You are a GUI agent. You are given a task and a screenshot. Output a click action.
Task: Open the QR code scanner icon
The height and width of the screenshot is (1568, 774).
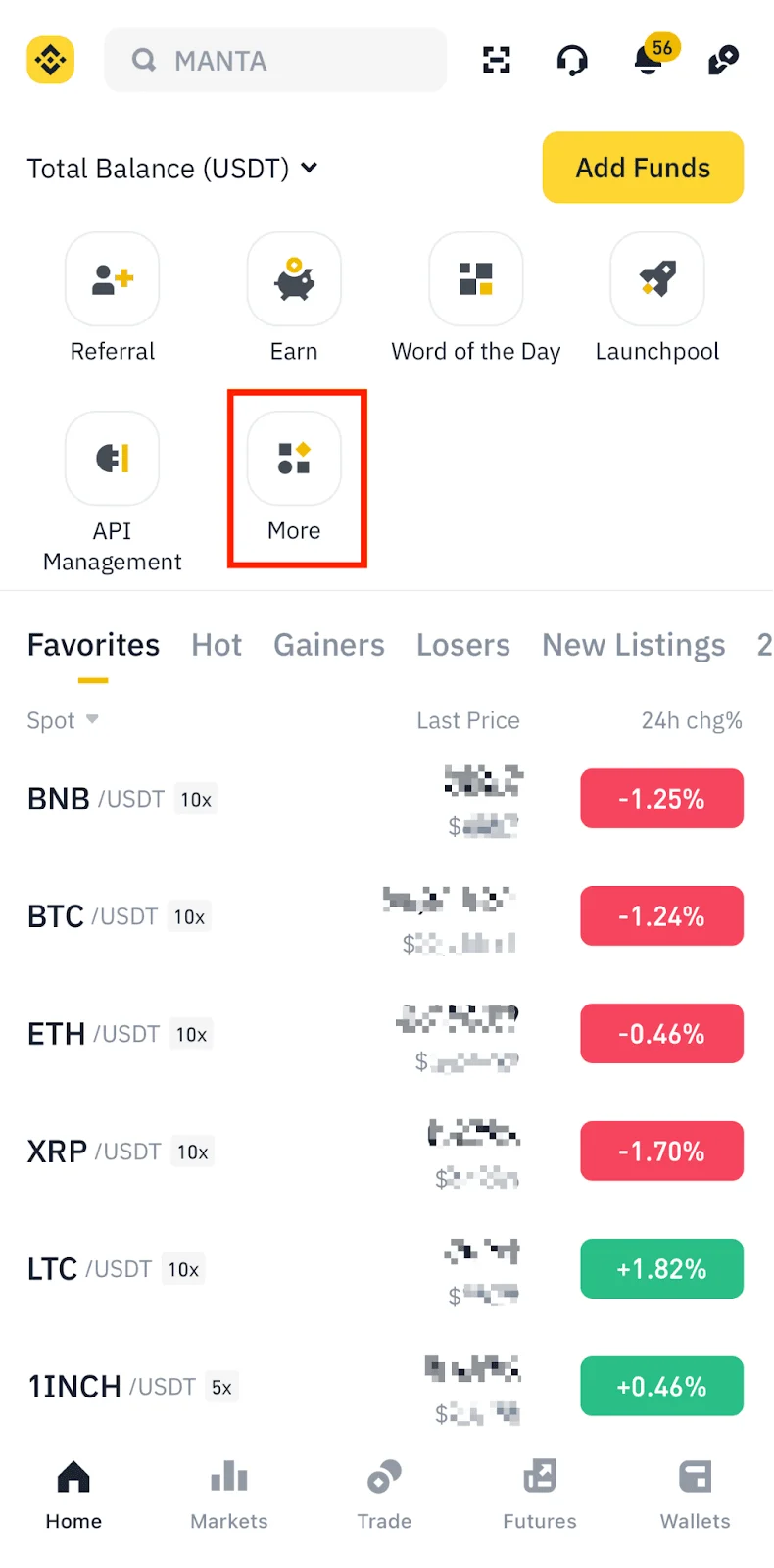[497, 60]
